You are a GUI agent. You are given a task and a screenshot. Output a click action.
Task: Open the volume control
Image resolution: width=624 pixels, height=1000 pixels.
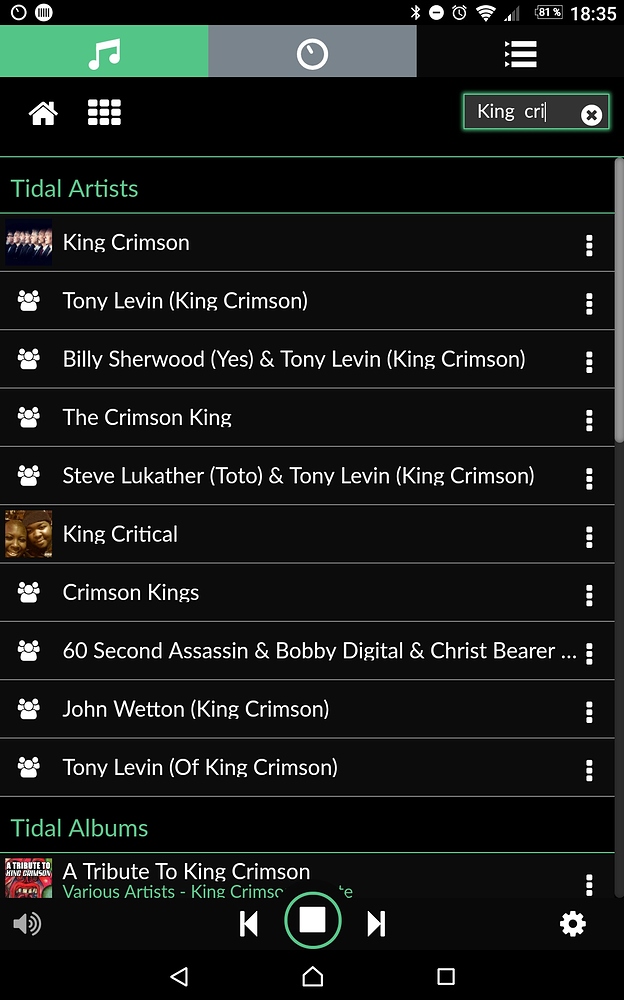[27, 923]
